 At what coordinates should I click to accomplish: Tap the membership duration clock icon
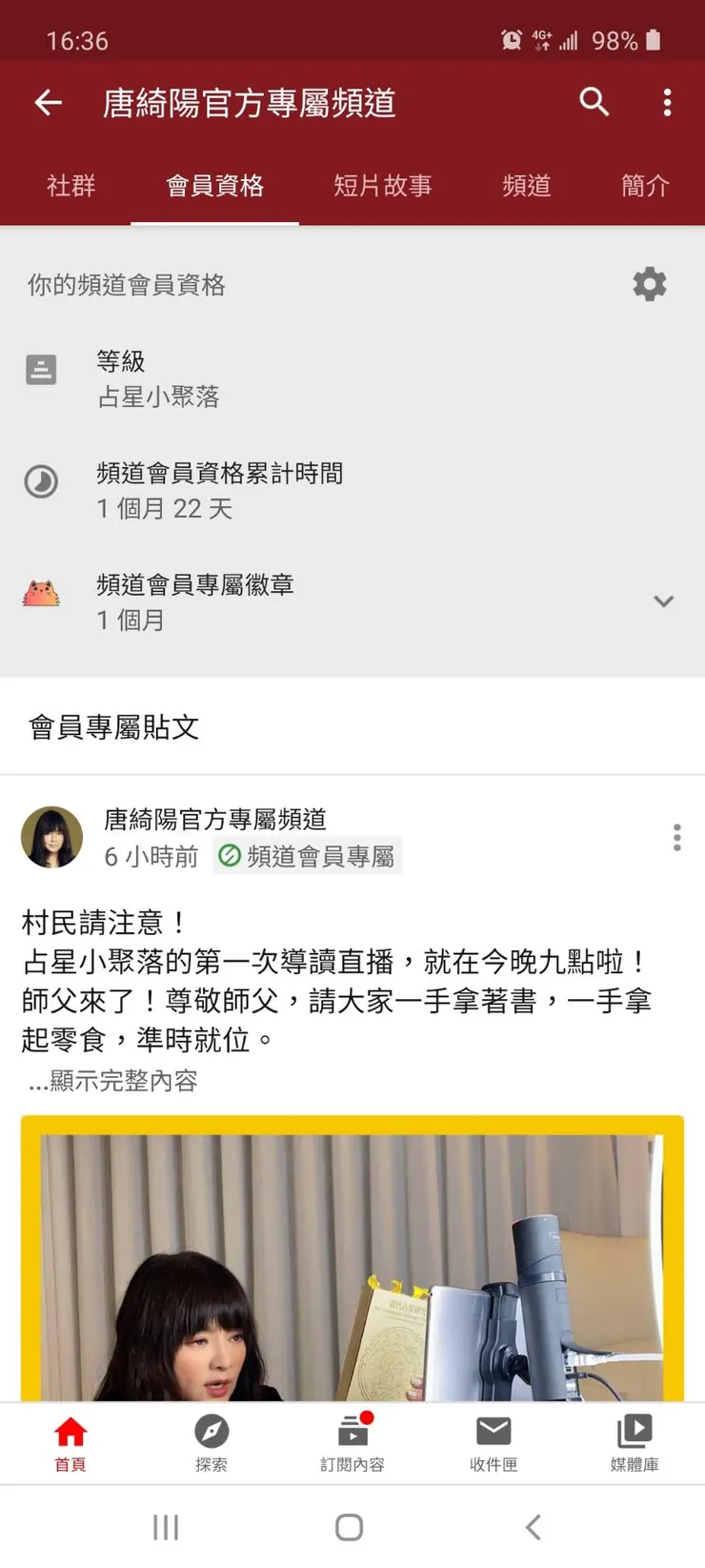pos(41,482)
